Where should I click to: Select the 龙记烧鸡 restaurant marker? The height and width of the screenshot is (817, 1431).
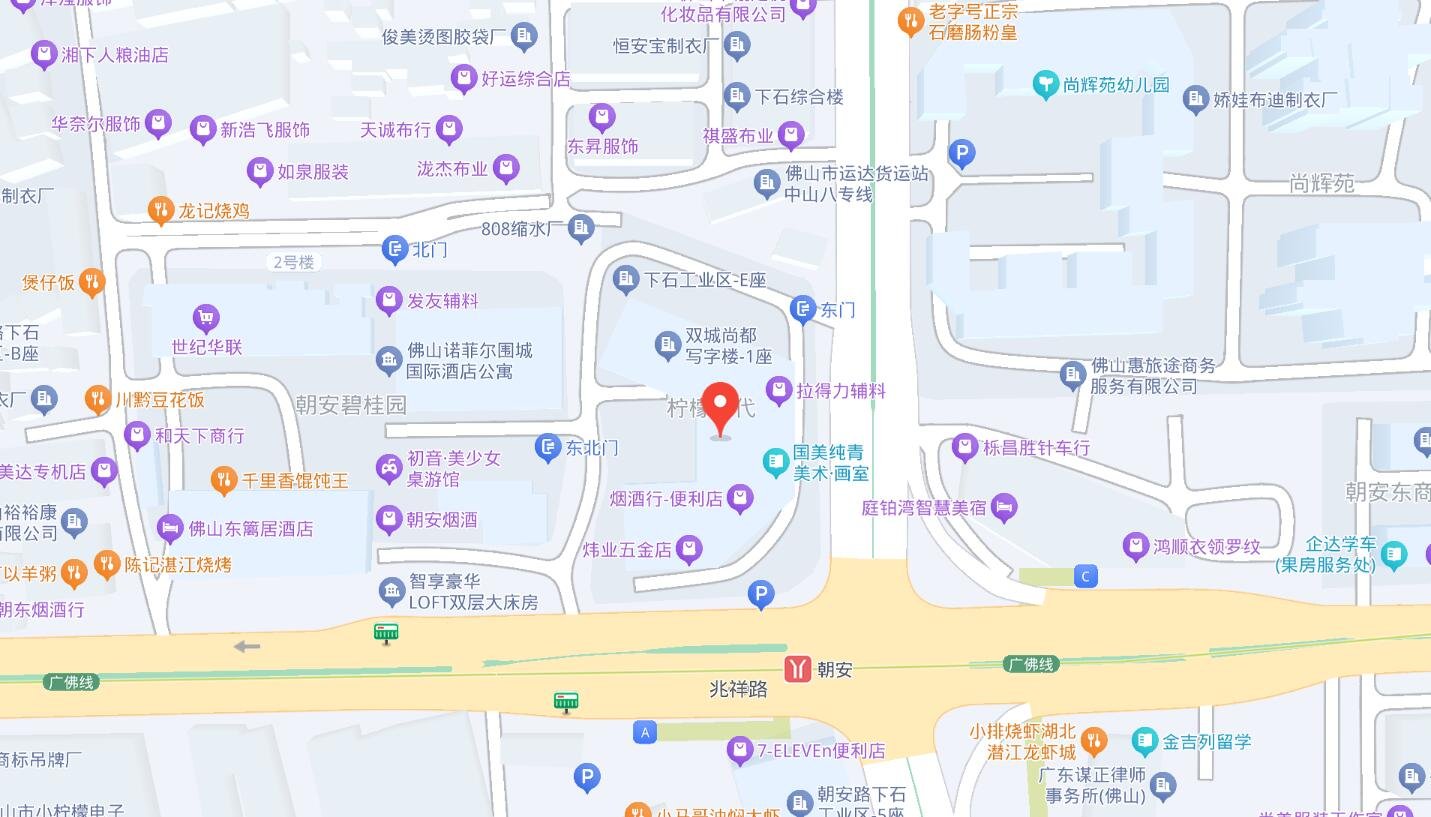[x=160, y=210]
